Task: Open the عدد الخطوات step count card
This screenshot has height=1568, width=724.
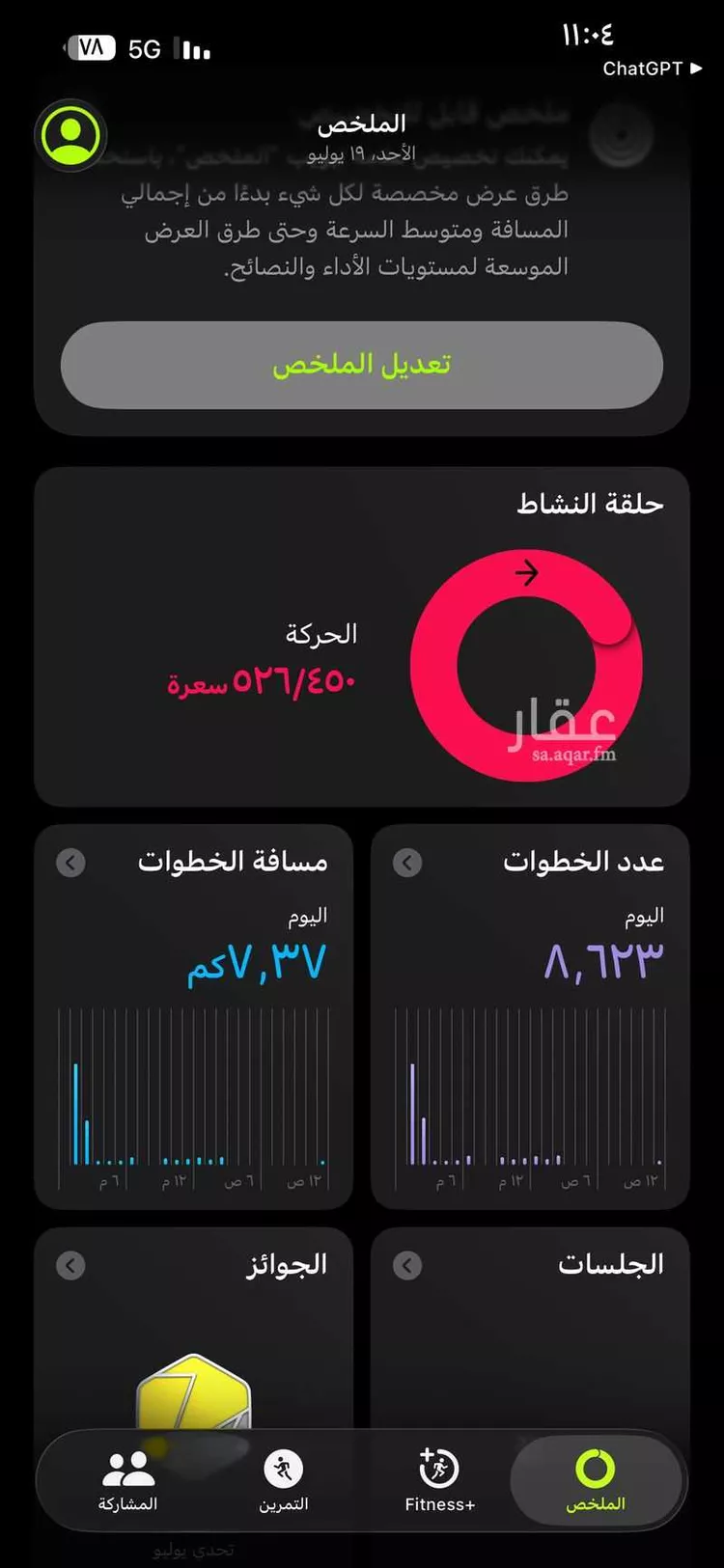Action: click(530, 1016)
